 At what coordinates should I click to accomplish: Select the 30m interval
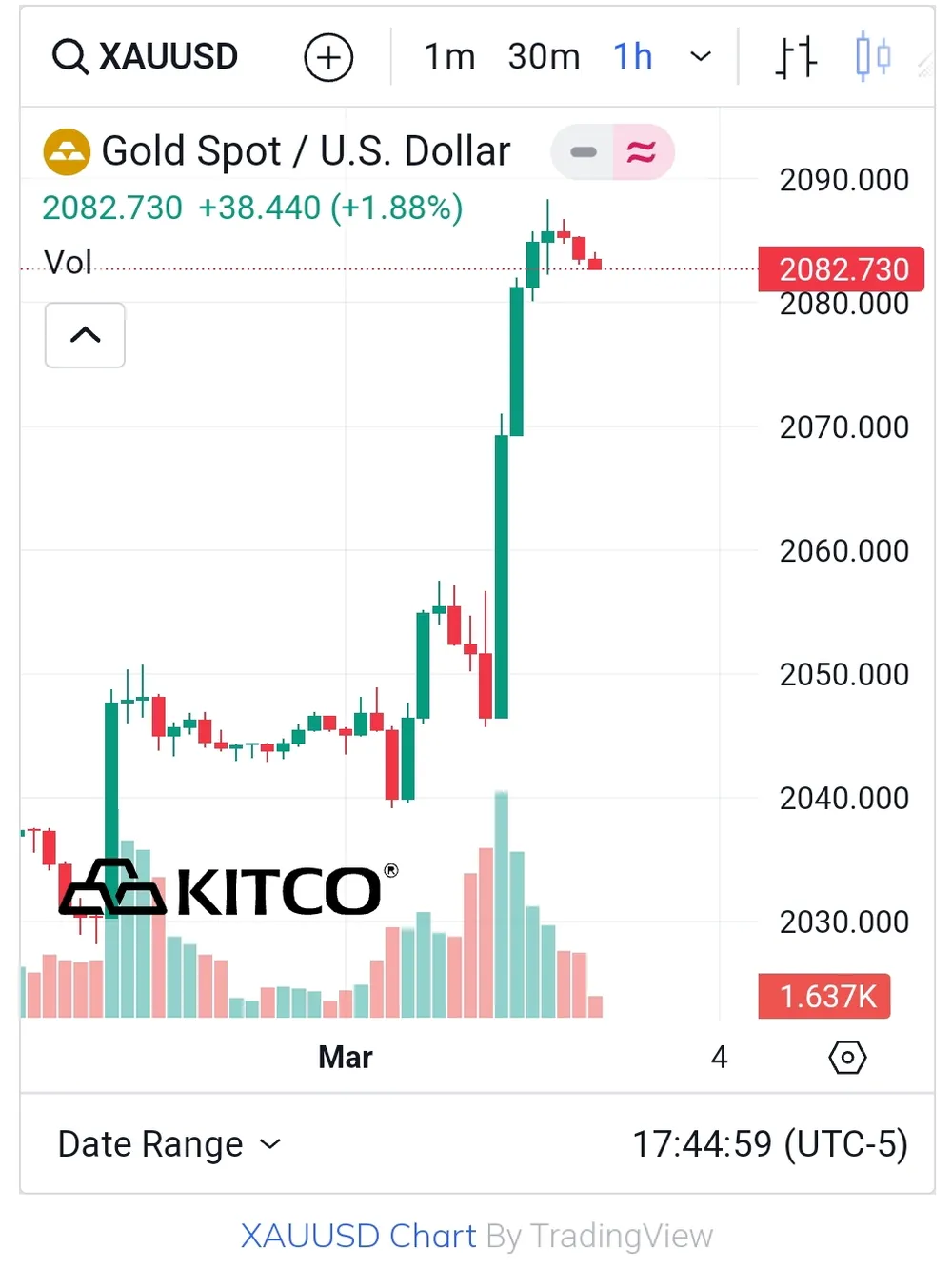(x=544, y=57)
